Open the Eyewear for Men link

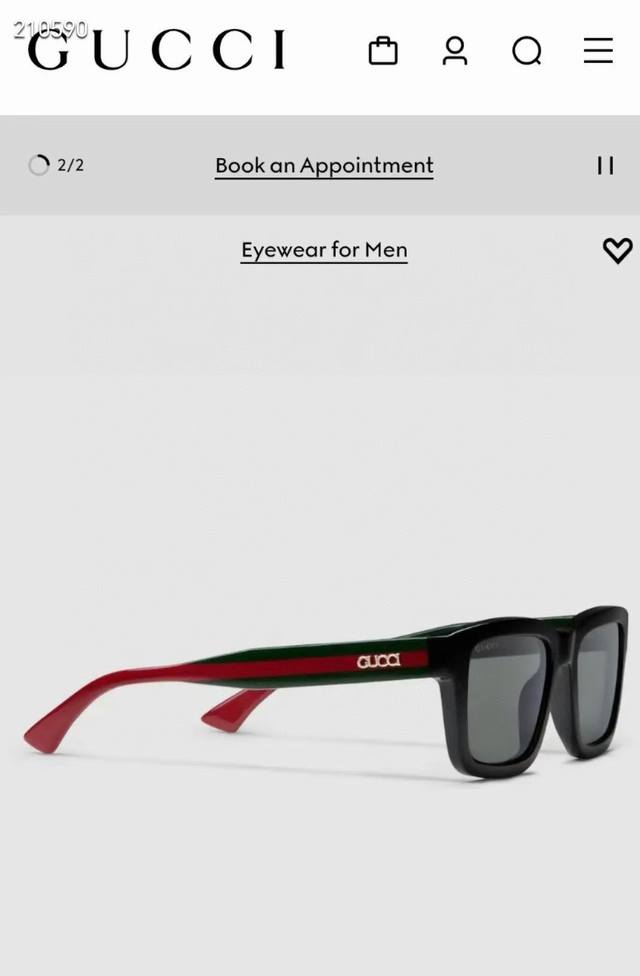324,250
